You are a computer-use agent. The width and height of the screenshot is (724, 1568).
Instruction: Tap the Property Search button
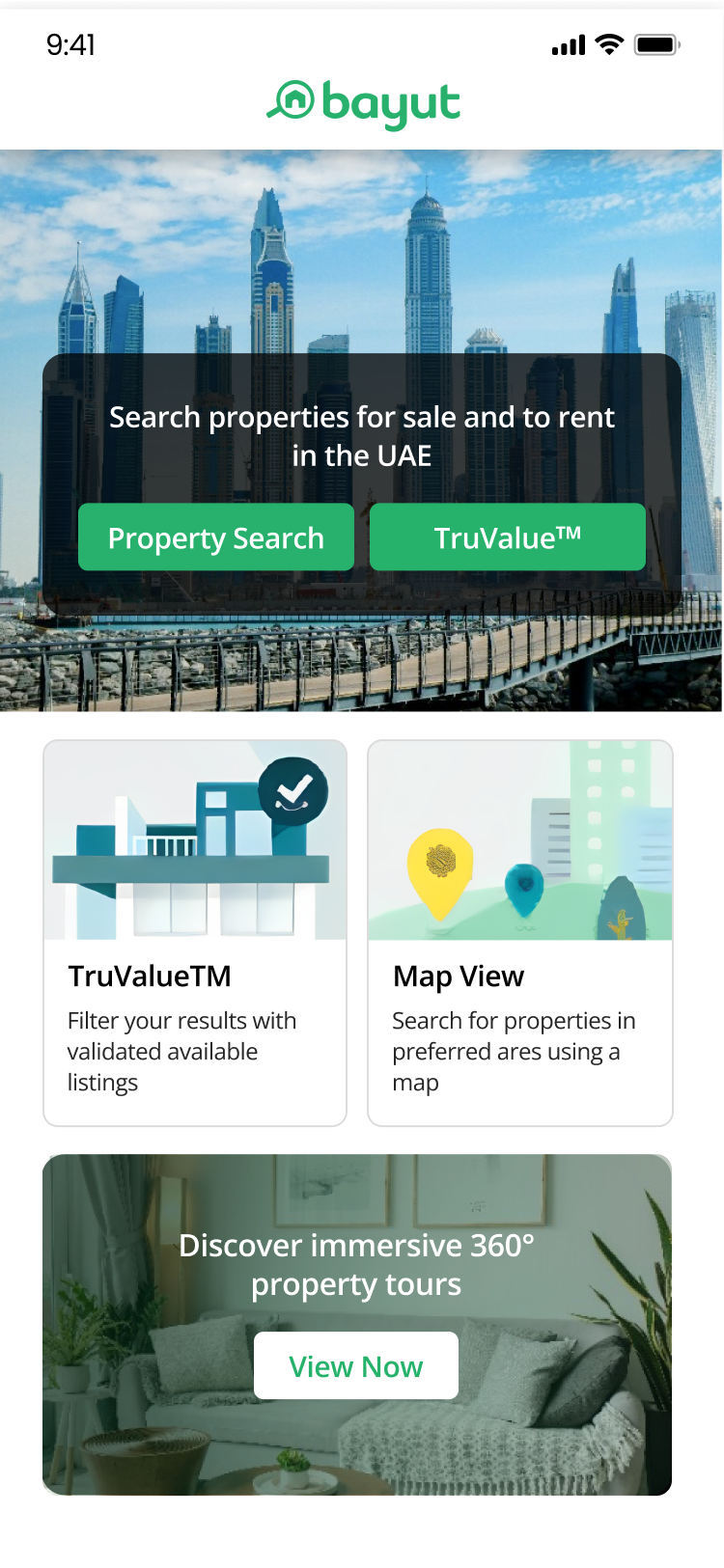[216, 537]
